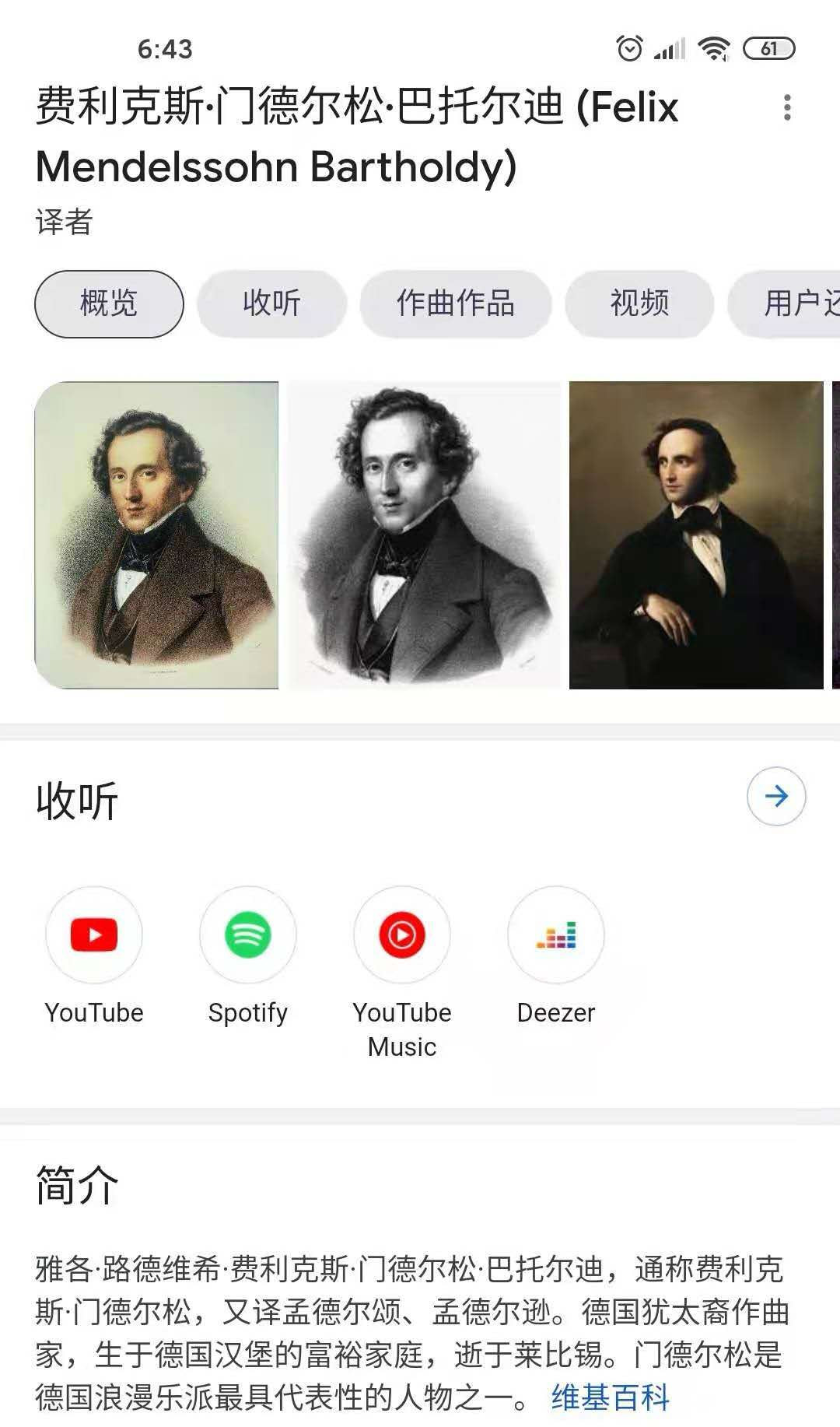Open the three-dot overflow menu
The image size is (840, 1427).
coord(787,107)
